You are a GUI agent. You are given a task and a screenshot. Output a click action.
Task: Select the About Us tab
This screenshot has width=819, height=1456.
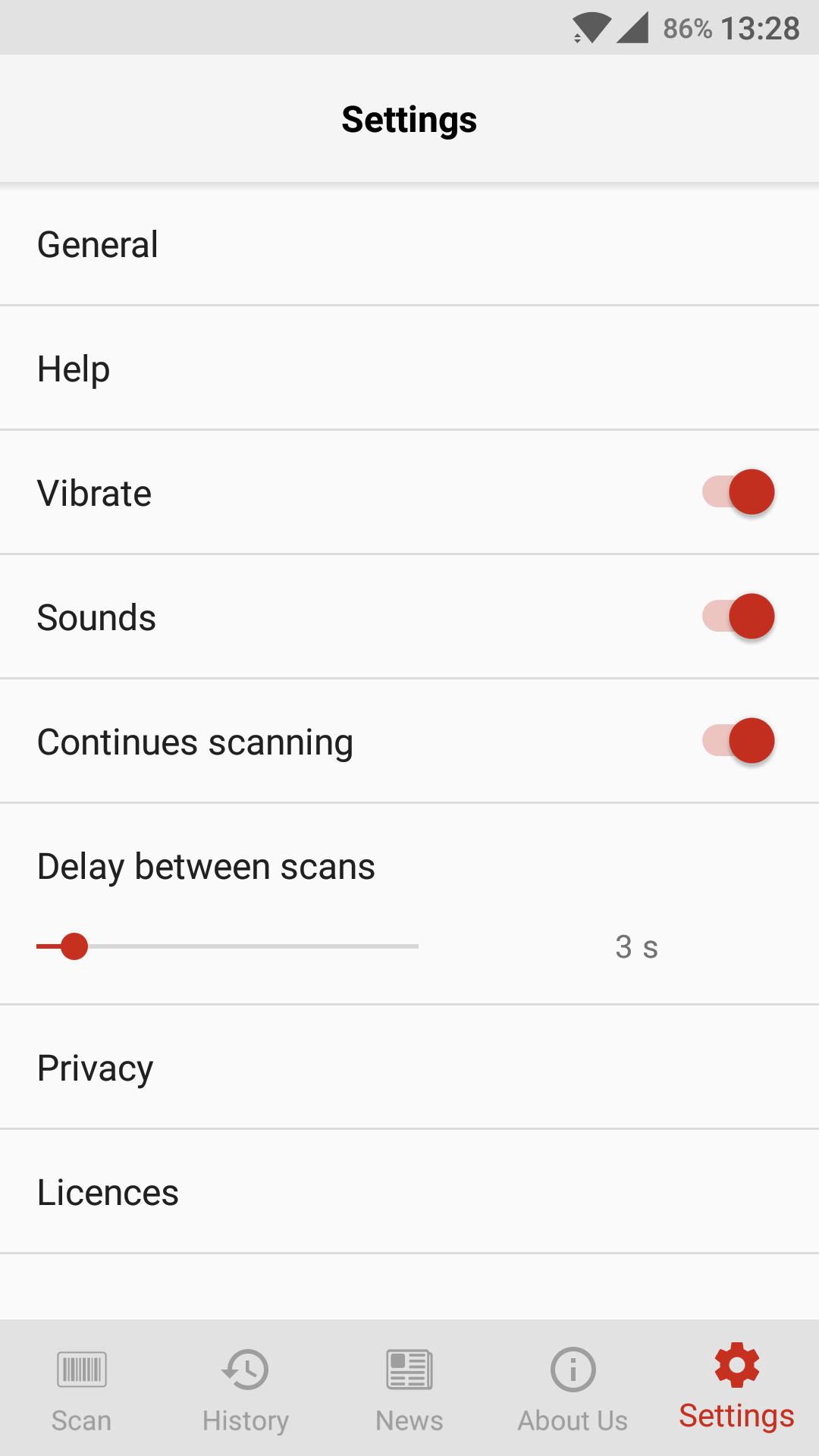point(573,1389)
